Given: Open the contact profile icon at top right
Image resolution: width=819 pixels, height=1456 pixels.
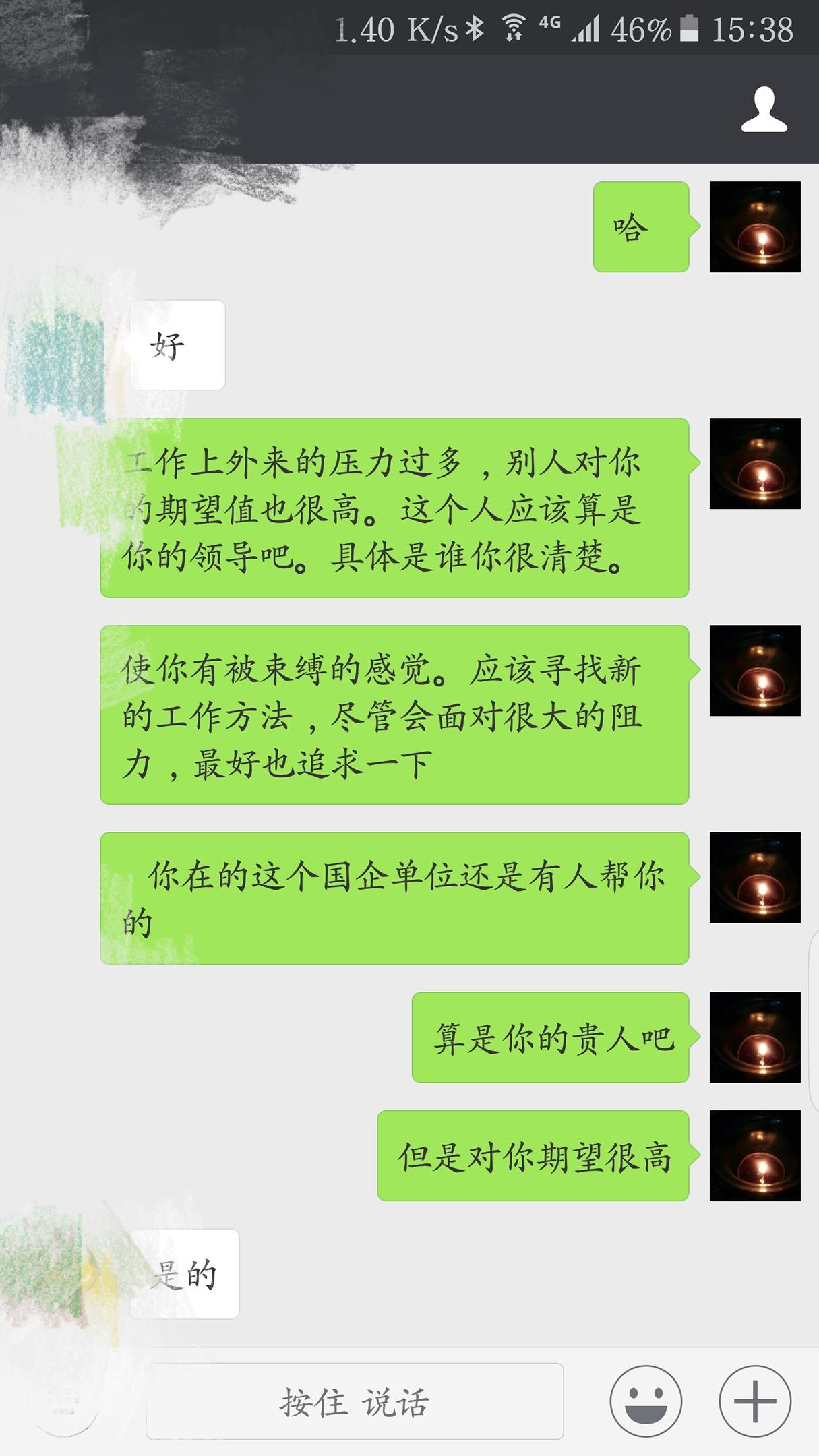Looking at the screenshot, I should pyautogui.click(x=764, y=110).
